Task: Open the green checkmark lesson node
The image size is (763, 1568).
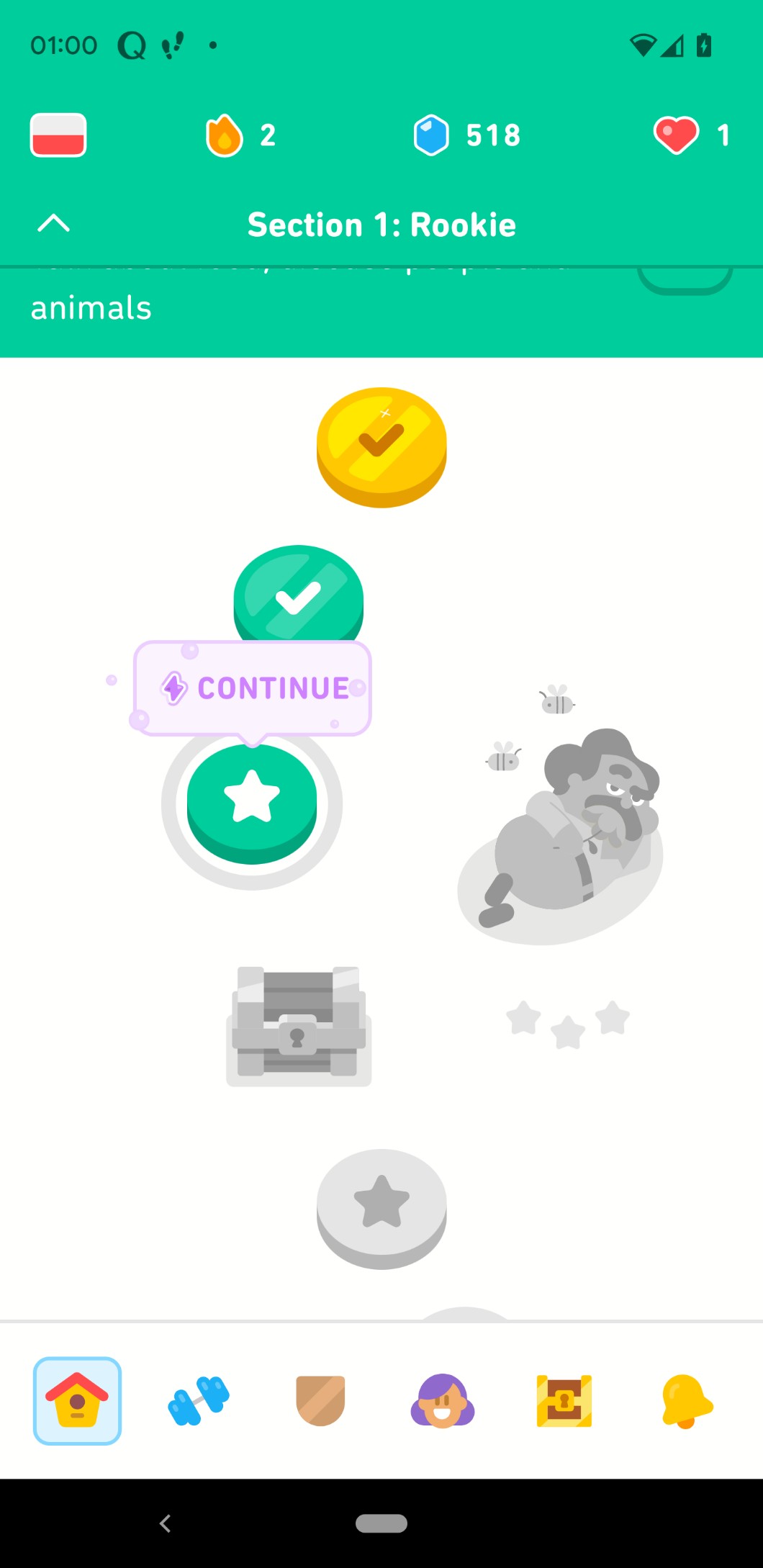Action: 298,596
